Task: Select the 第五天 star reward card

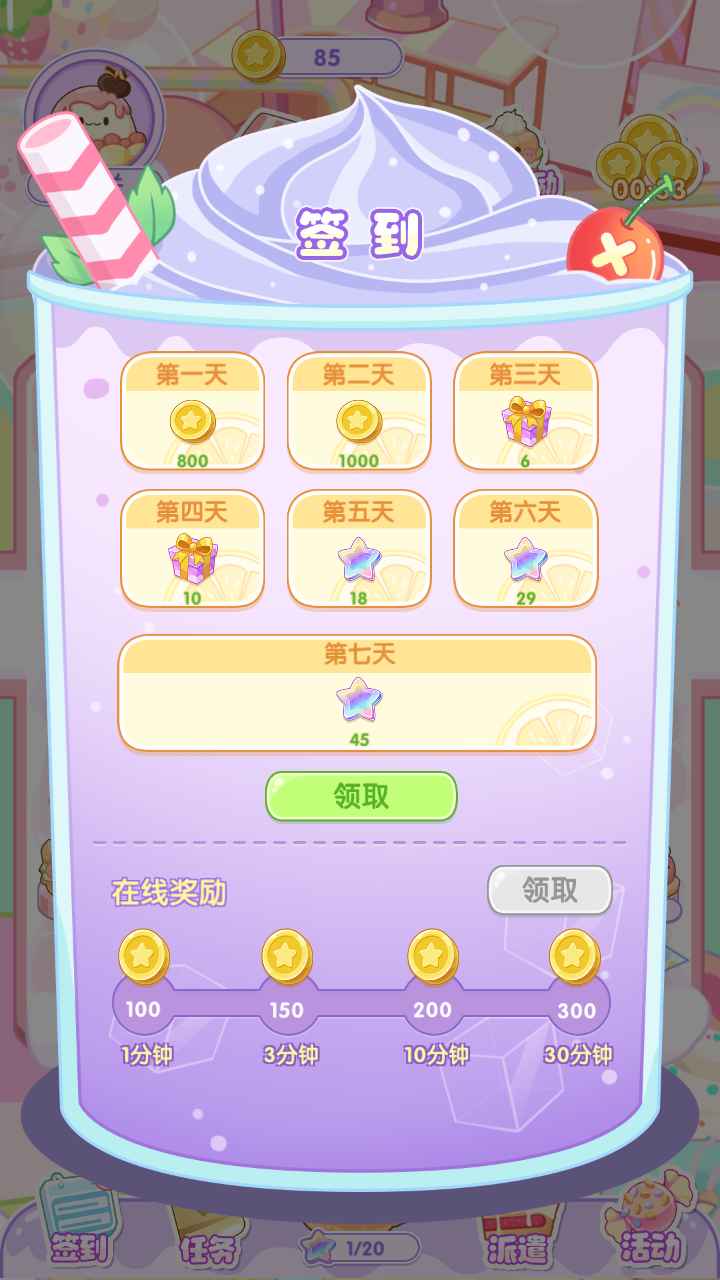Action: 359,548
